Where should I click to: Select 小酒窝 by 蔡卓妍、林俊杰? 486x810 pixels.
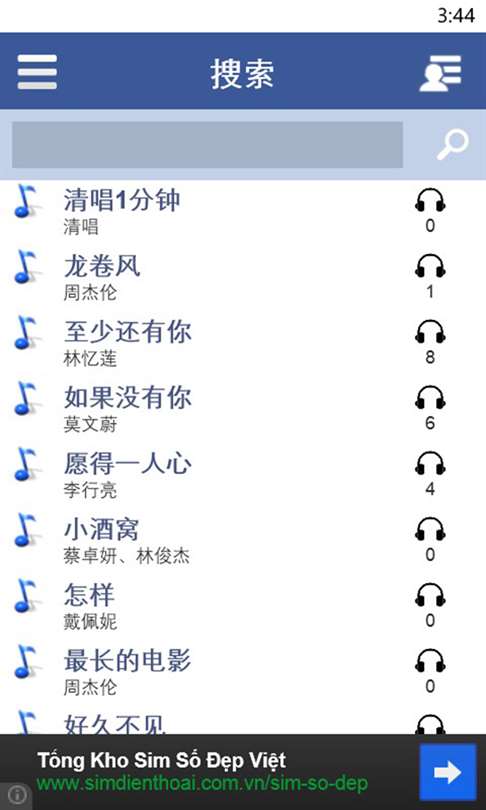(243, 540)
